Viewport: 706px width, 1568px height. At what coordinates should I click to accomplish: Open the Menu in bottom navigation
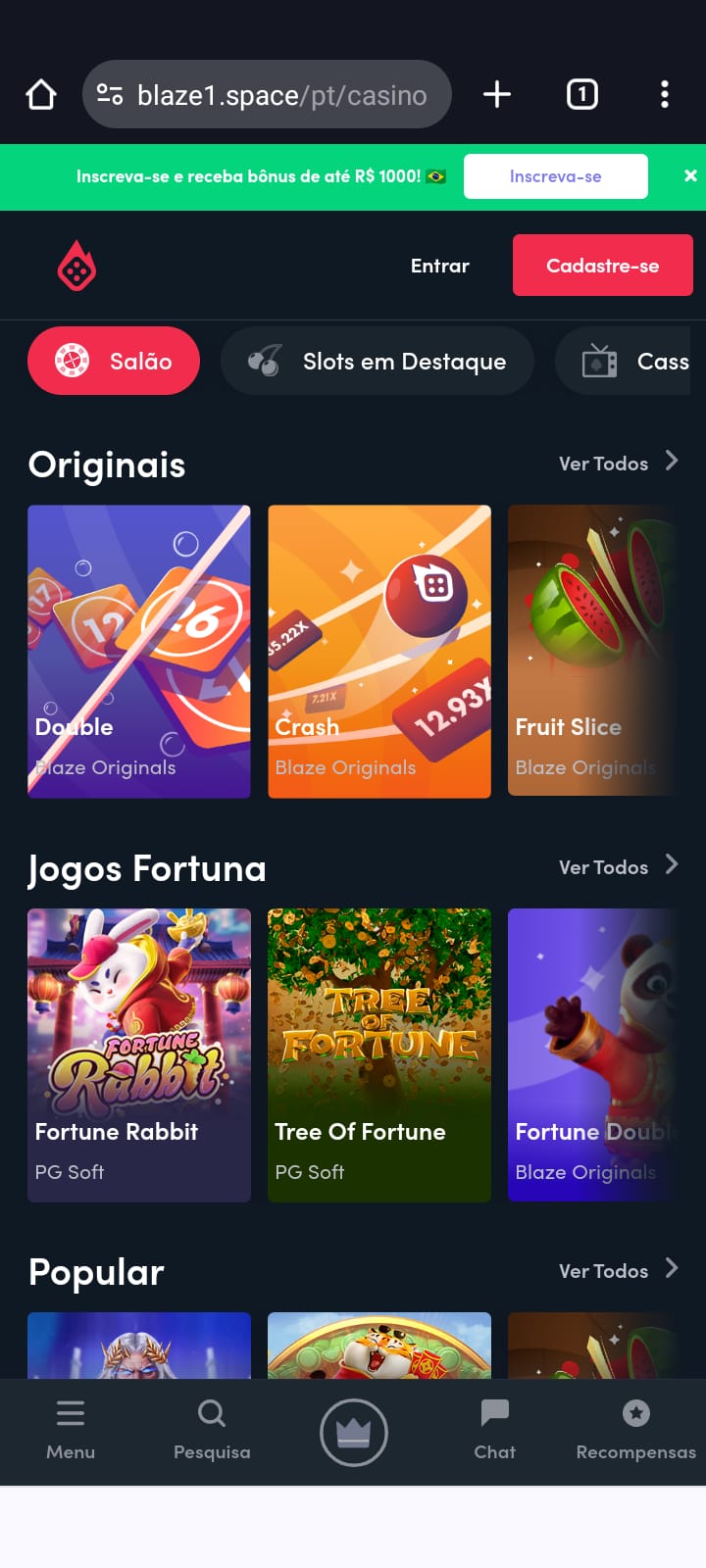tap(71, 1430)
